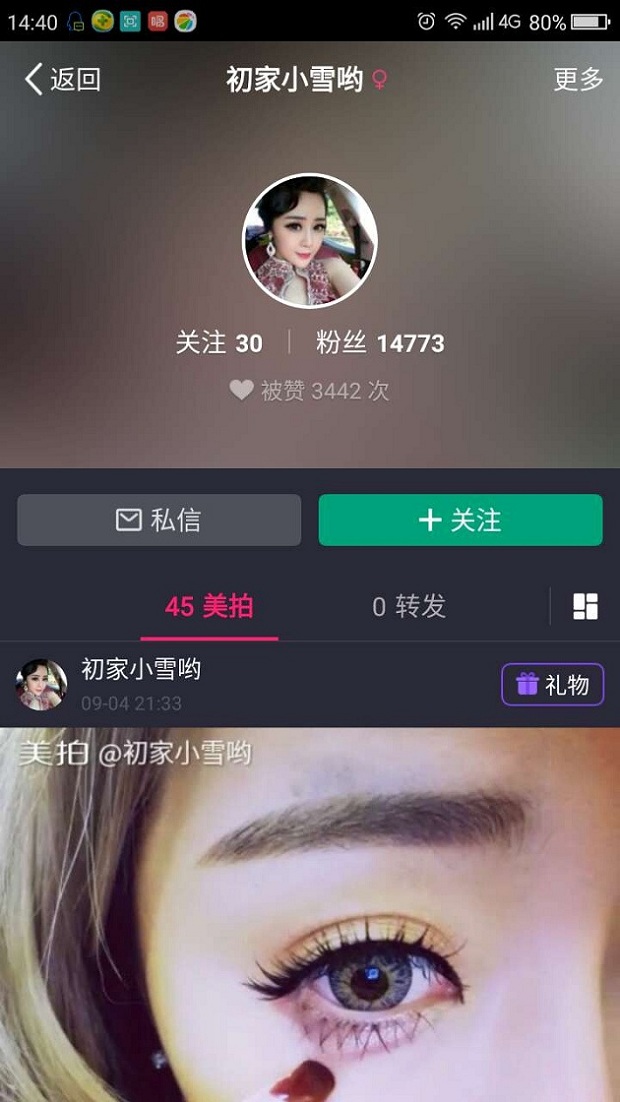Follow this user with + 关注
Viewport: 620px width, 1102px height.
(x=460, y=520)
